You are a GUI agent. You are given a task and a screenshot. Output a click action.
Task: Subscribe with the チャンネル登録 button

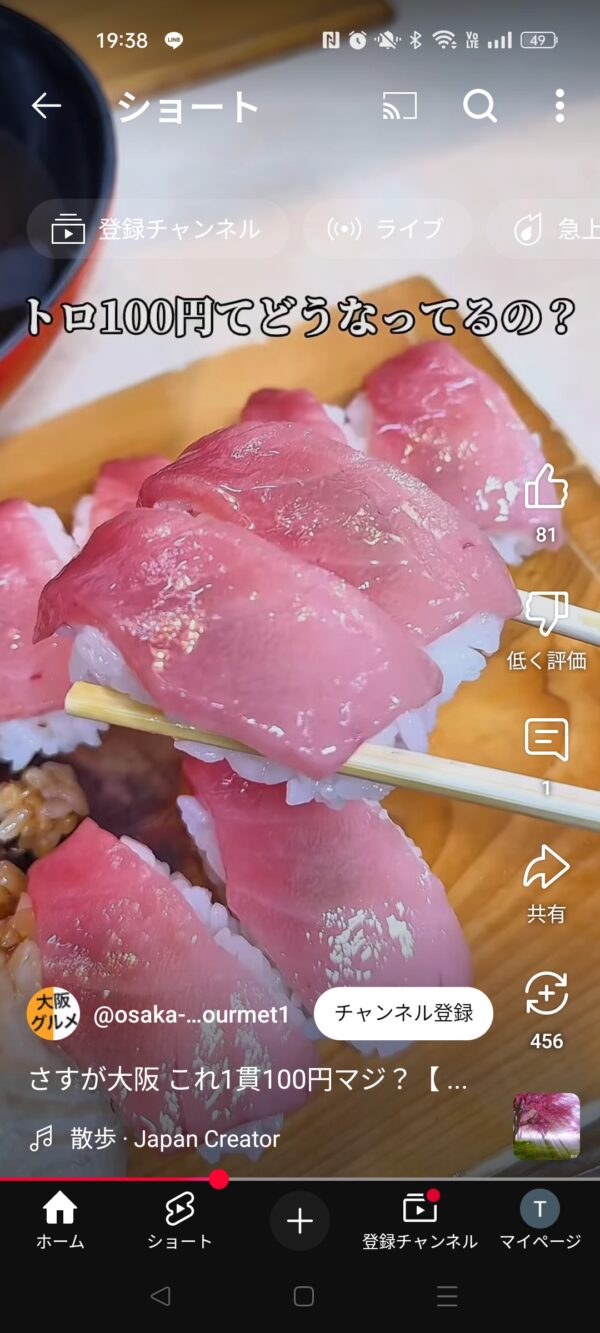tap(403, 1013)
